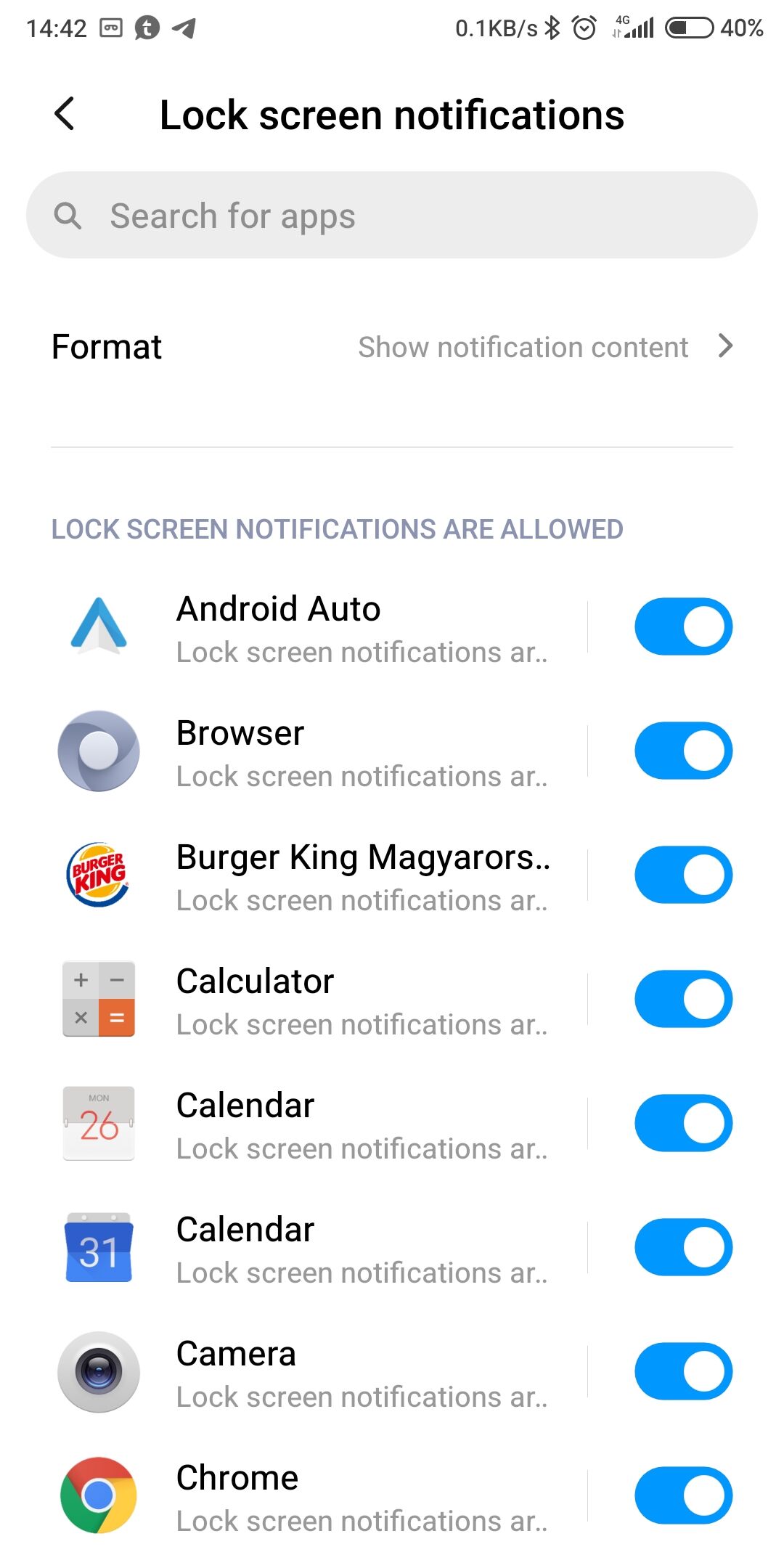This screenshot has height=1568, width=784.
Task: Disable lock screen notifications for Android Auto
Action: click(683, 626)
